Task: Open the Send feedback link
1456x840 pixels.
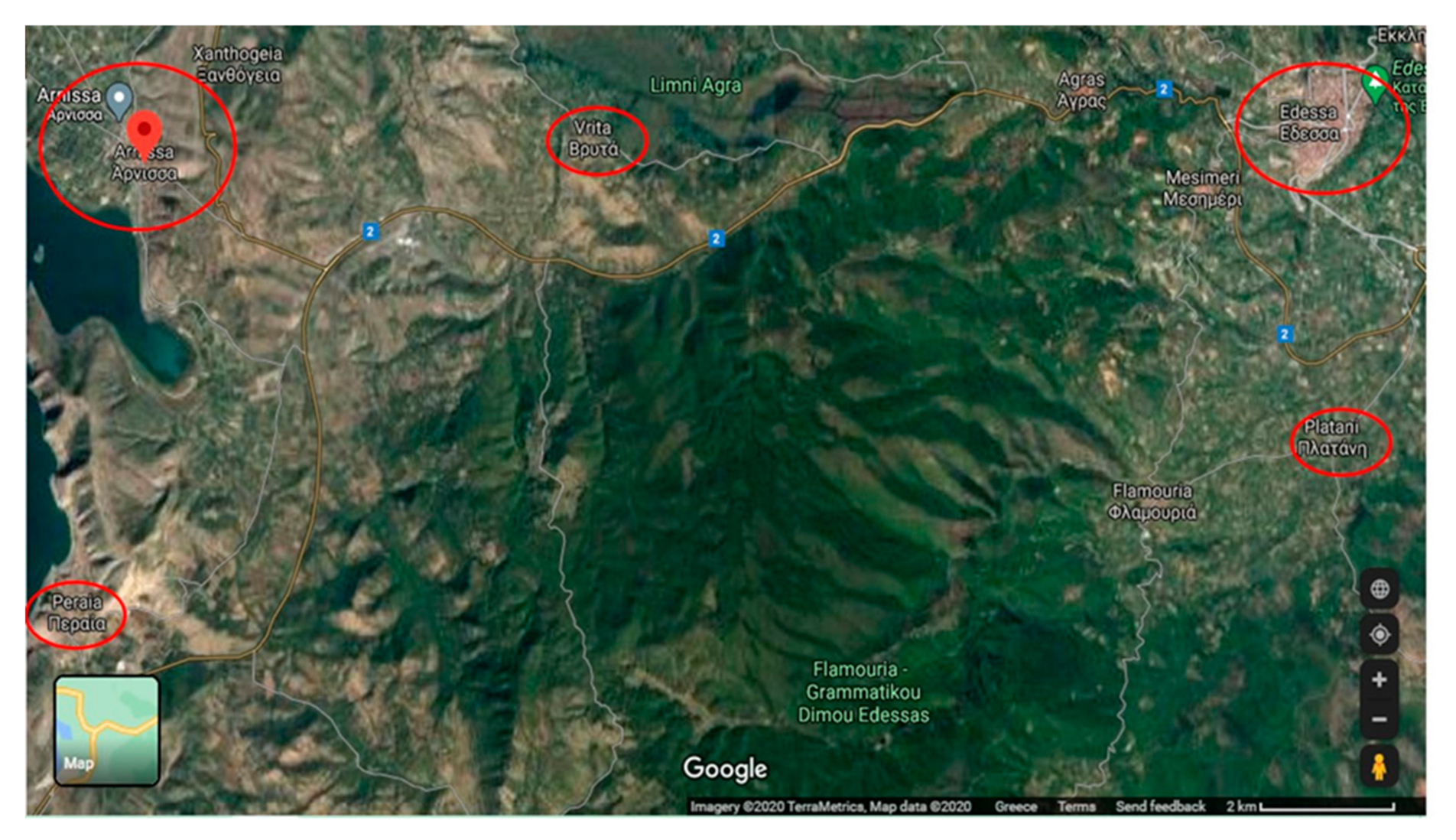Action: (1159, 806)
